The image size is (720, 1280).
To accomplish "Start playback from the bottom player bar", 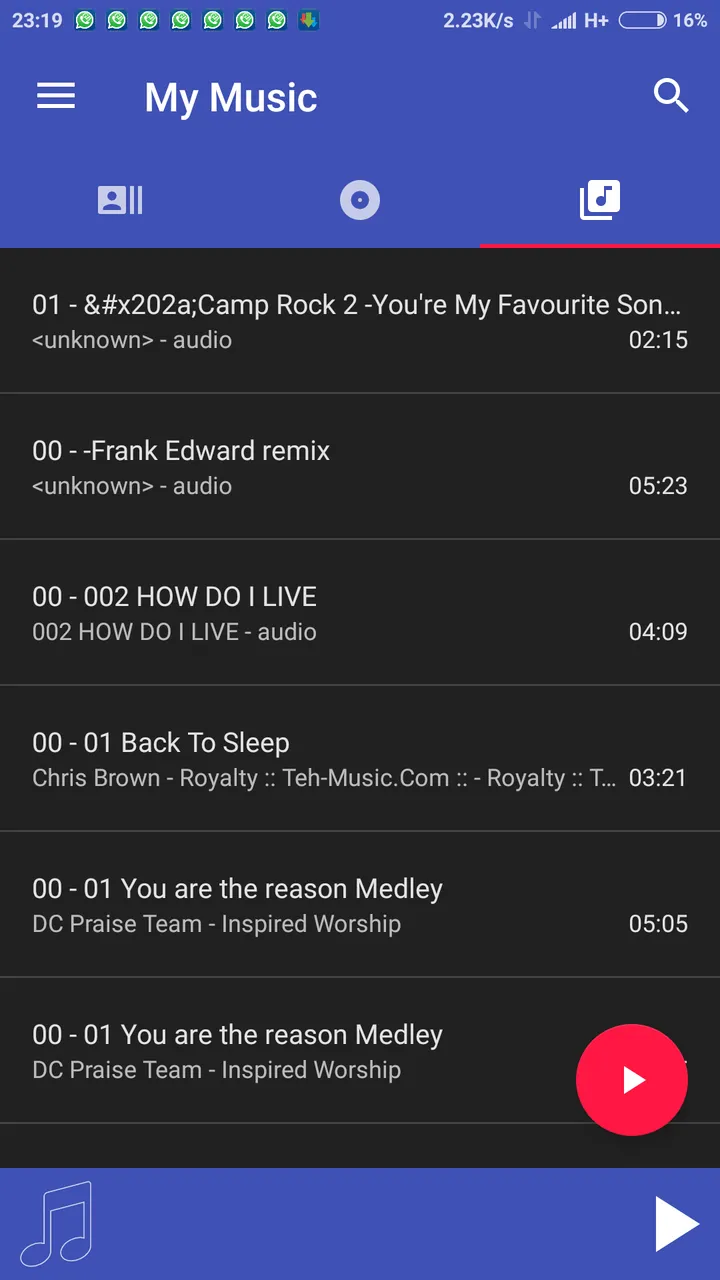I will coord(676,1224).
